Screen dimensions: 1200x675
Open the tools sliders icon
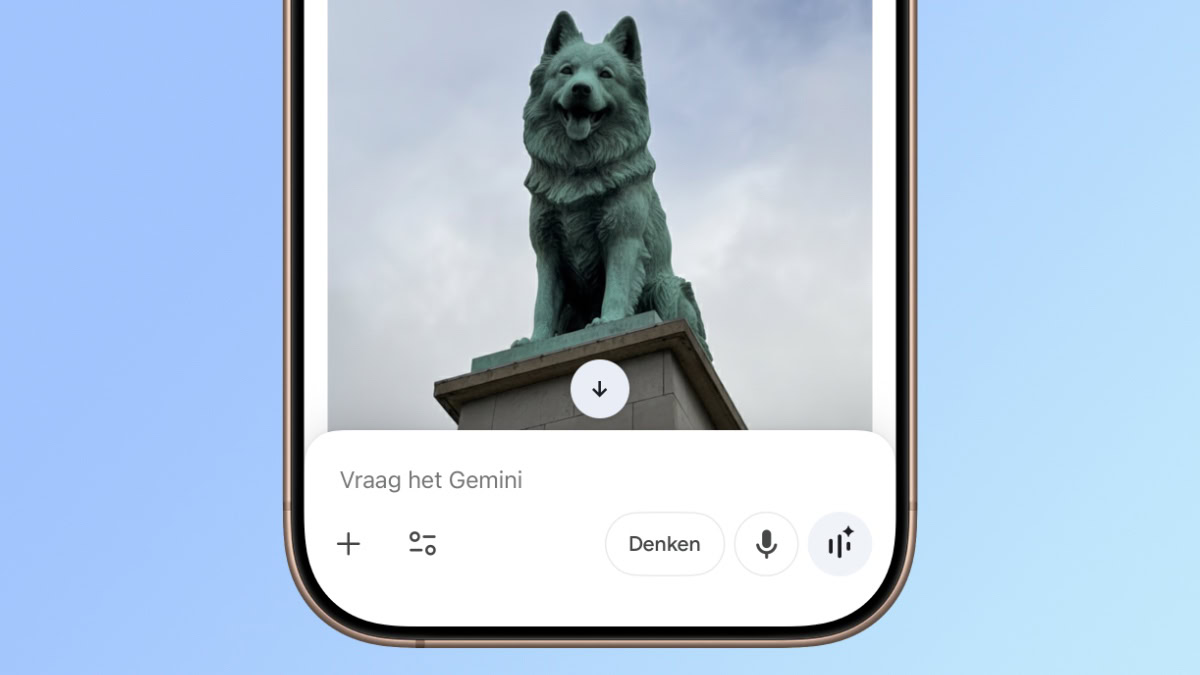coord(422,544)
